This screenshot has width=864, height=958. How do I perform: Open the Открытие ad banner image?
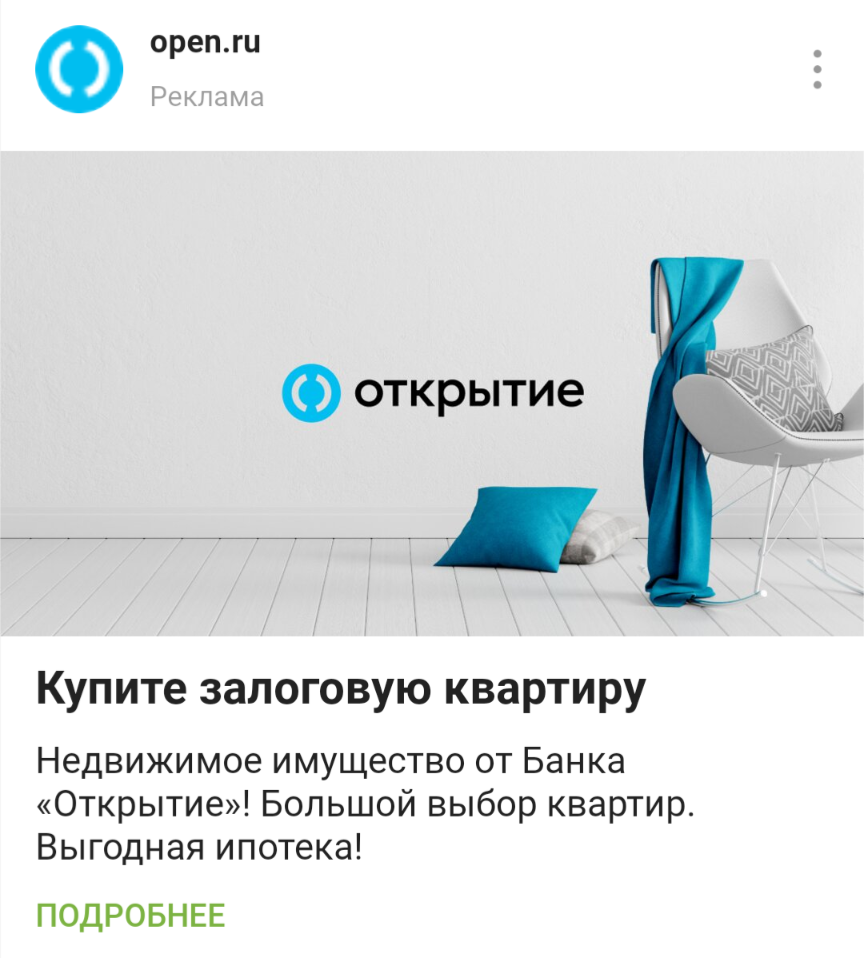pyautogui.click(x=432, y=392)
